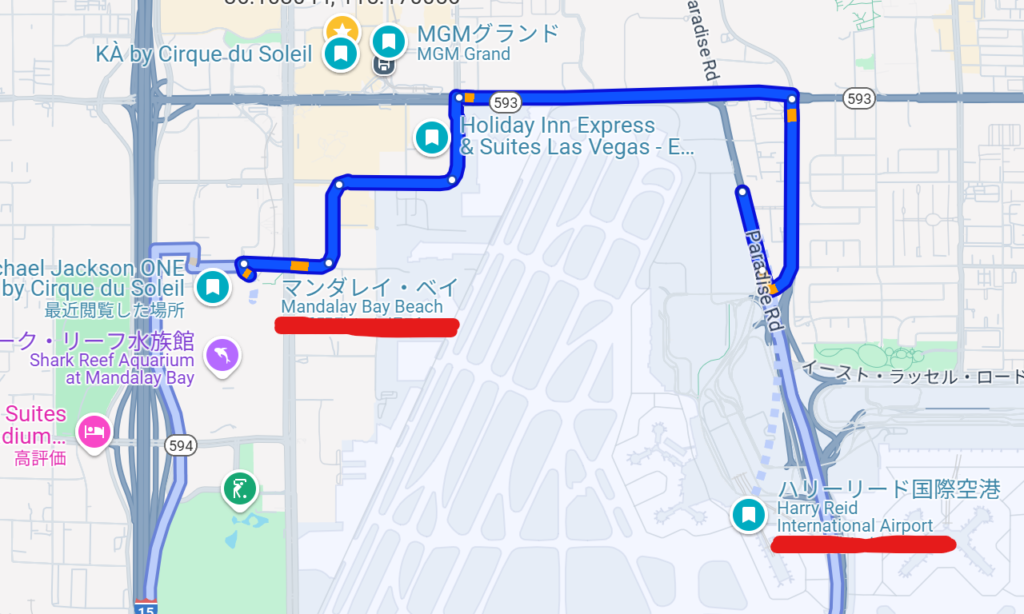Image resolution: width=1024 pixels, height=614 pixels.
Task: Open the KÀ by Cirque du Soleil saved pin
Action: (x=341, y=53)
